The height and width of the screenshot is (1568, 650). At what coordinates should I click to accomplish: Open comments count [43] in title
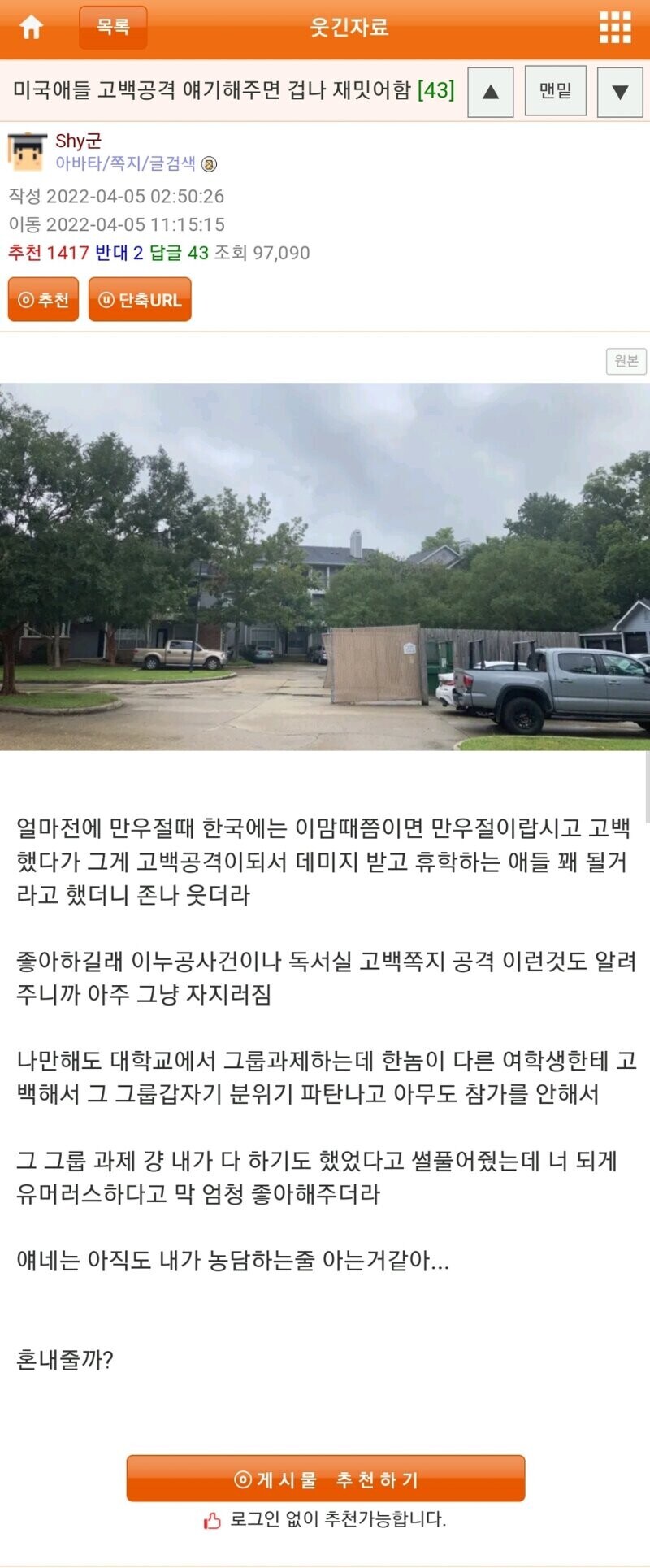[435, 90]
